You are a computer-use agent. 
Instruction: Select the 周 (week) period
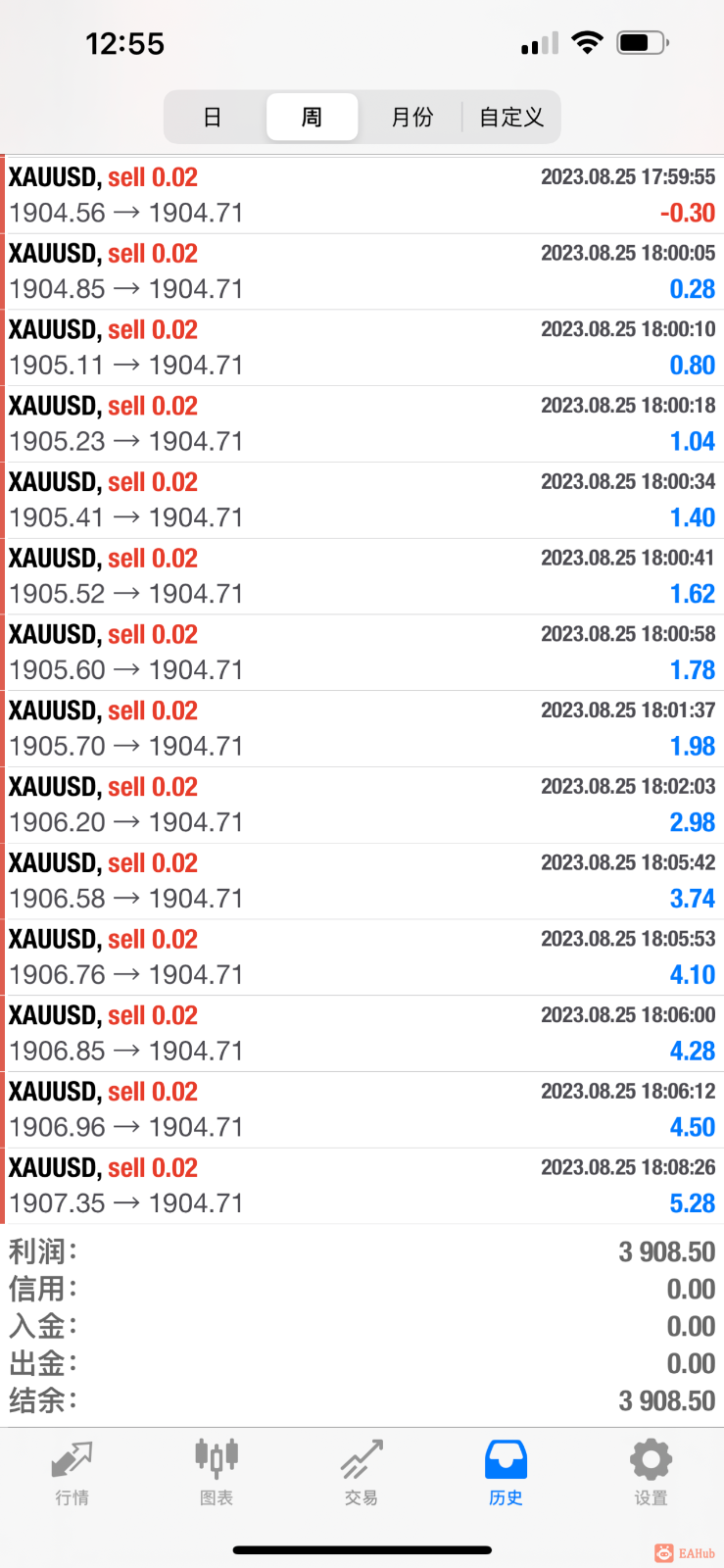click(312, 118)
